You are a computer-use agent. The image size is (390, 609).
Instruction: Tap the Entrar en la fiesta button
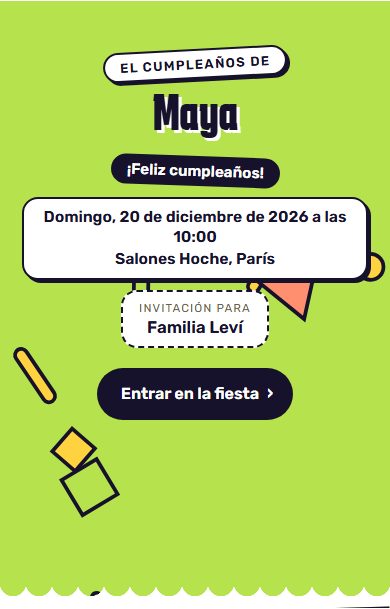[195, 394]
